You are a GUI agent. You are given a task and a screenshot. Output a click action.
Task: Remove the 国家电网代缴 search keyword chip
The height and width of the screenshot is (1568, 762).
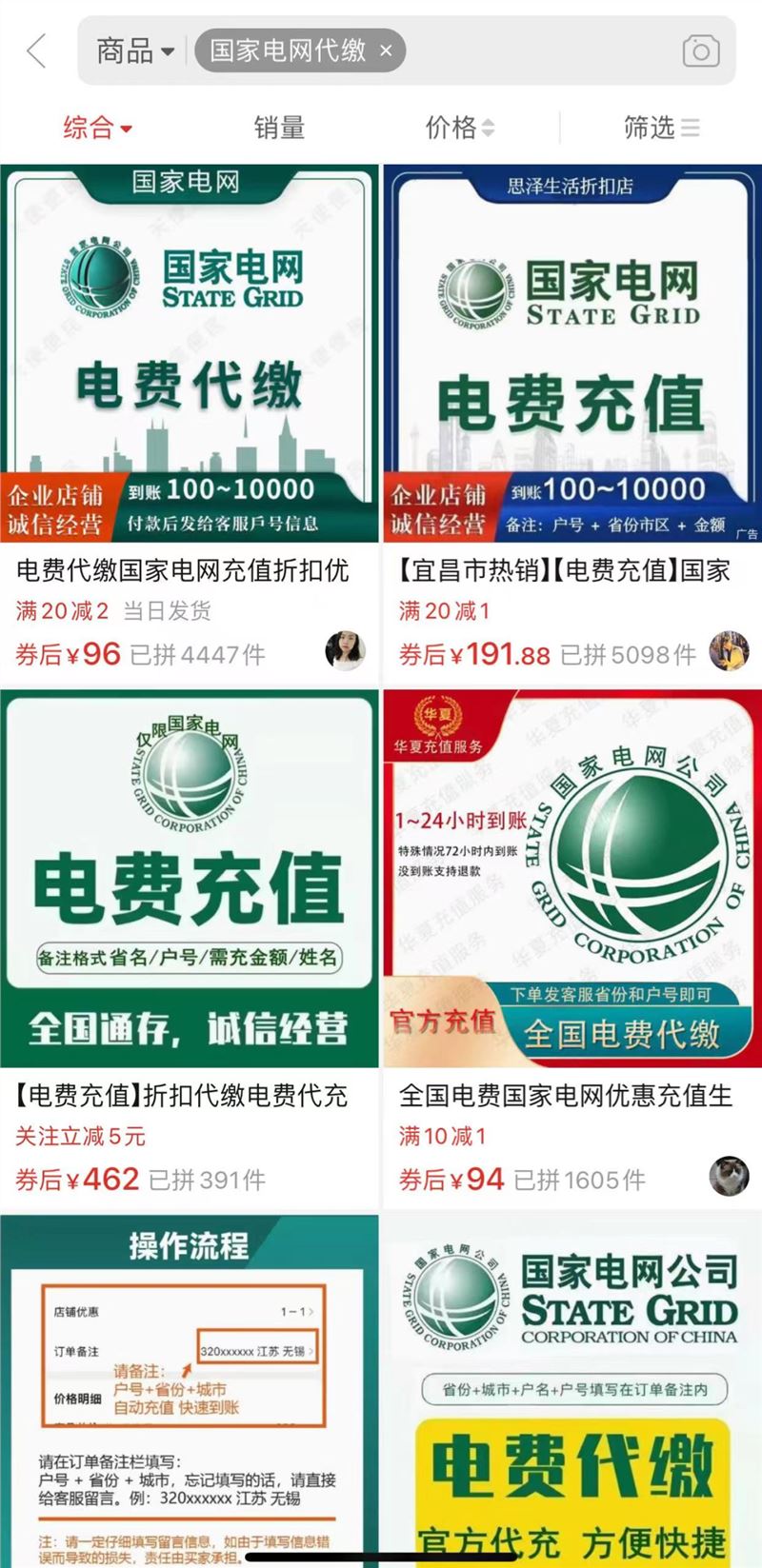(x=386, y=51)
